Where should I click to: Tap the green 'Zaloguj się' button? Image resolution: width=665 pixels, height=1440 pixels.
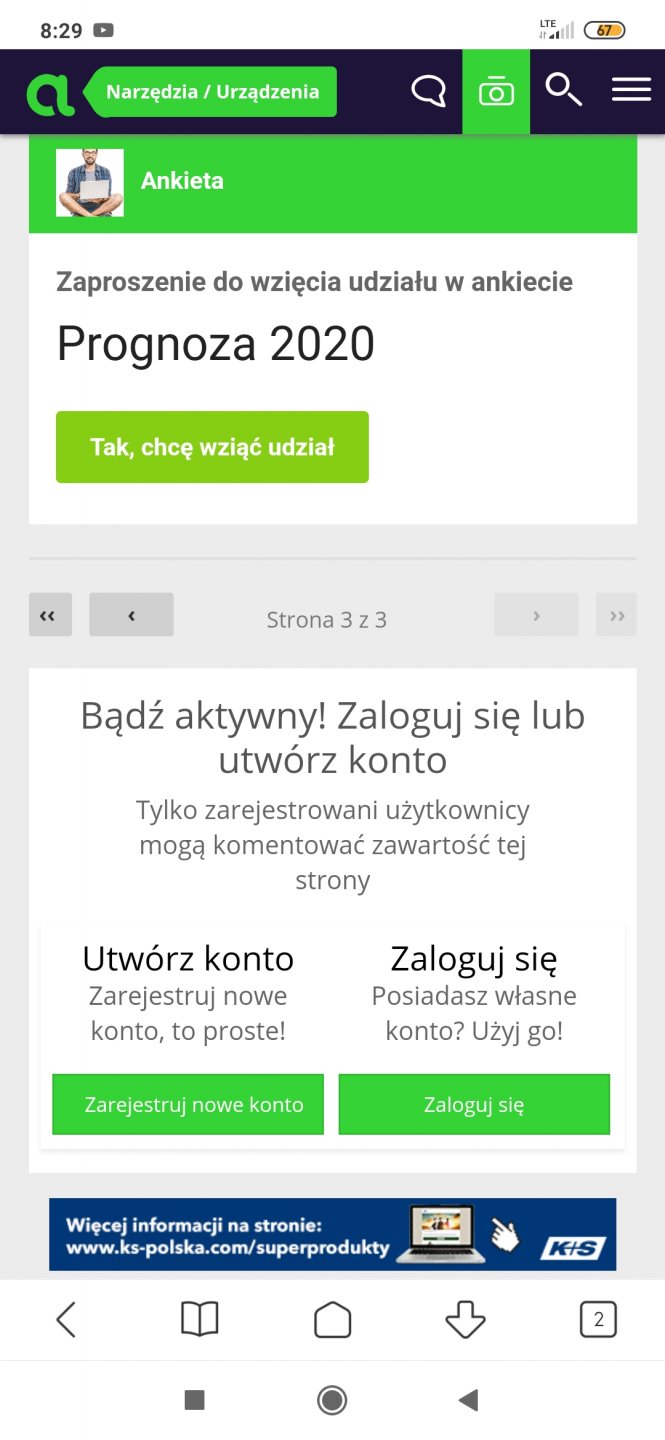pyautogui.click(x=474, y=1105)
